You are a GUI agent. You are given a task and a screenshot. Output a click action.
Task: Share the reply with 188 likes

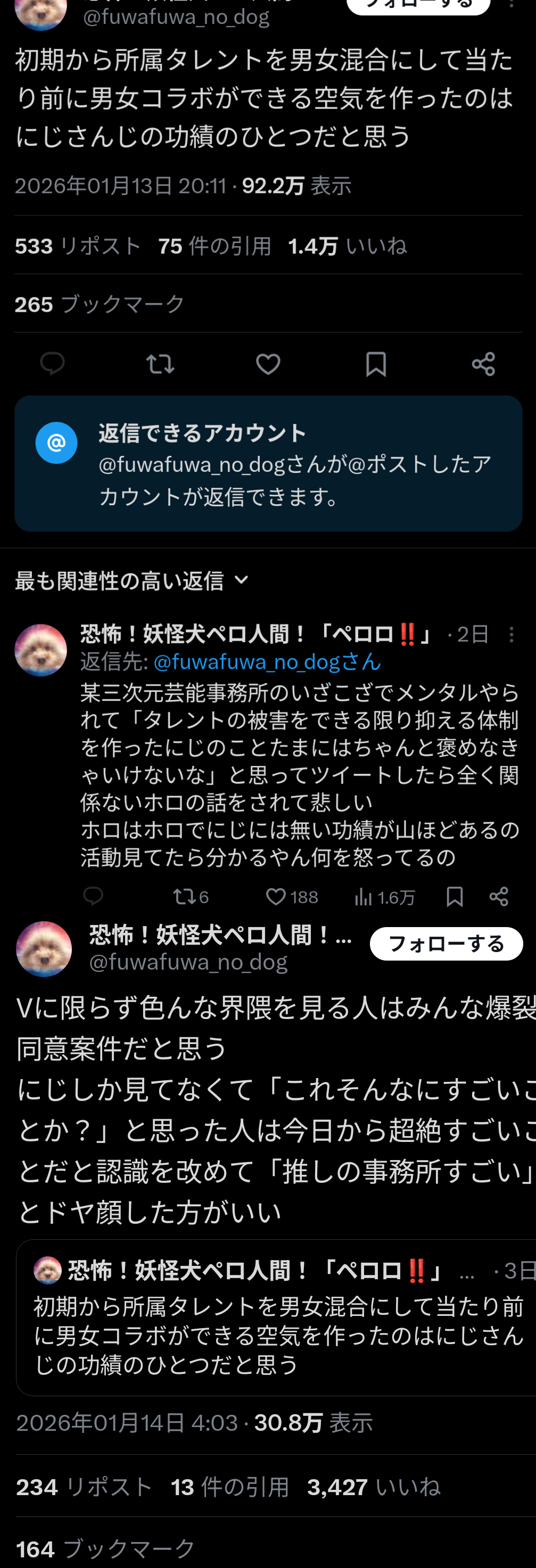point(499,897)
